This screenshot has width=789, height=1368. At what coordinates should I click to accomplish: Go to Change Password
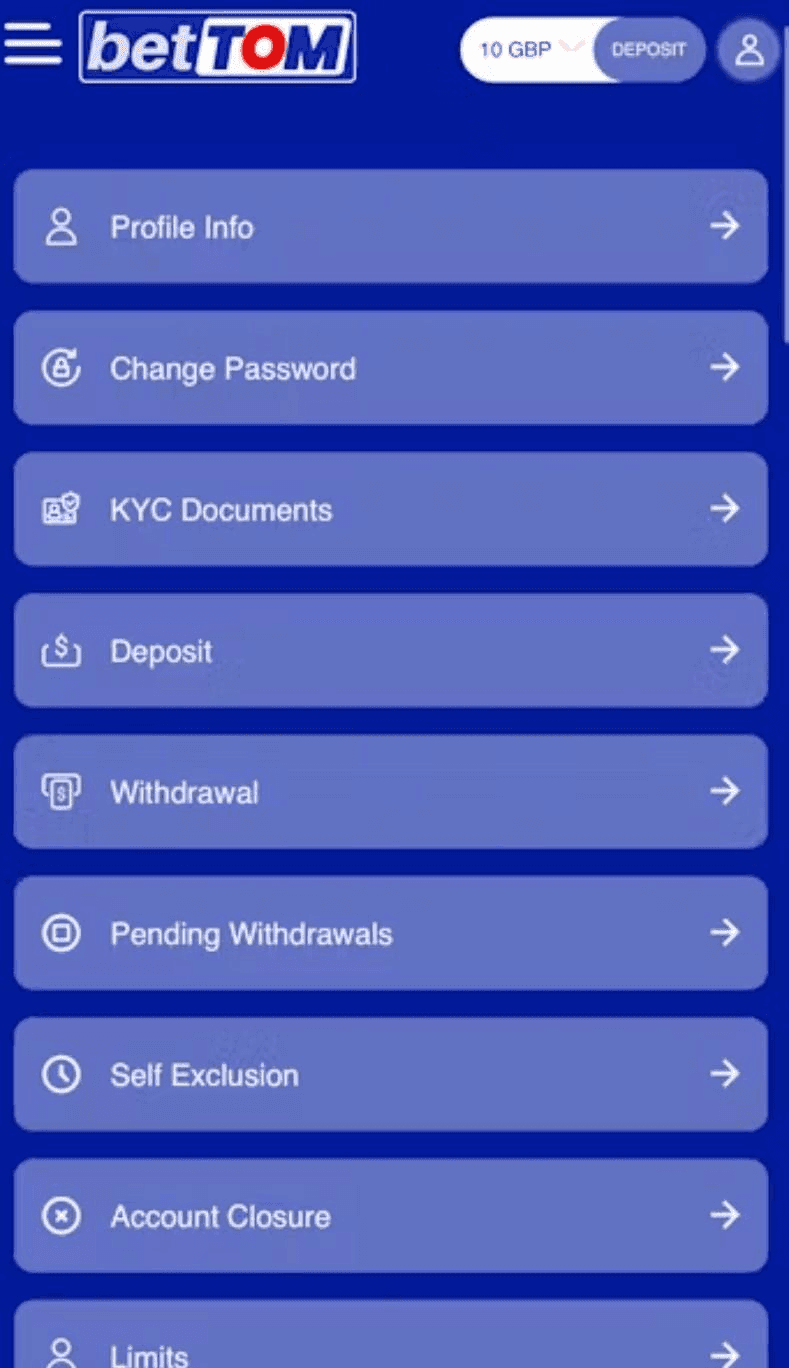pos(390,368)
